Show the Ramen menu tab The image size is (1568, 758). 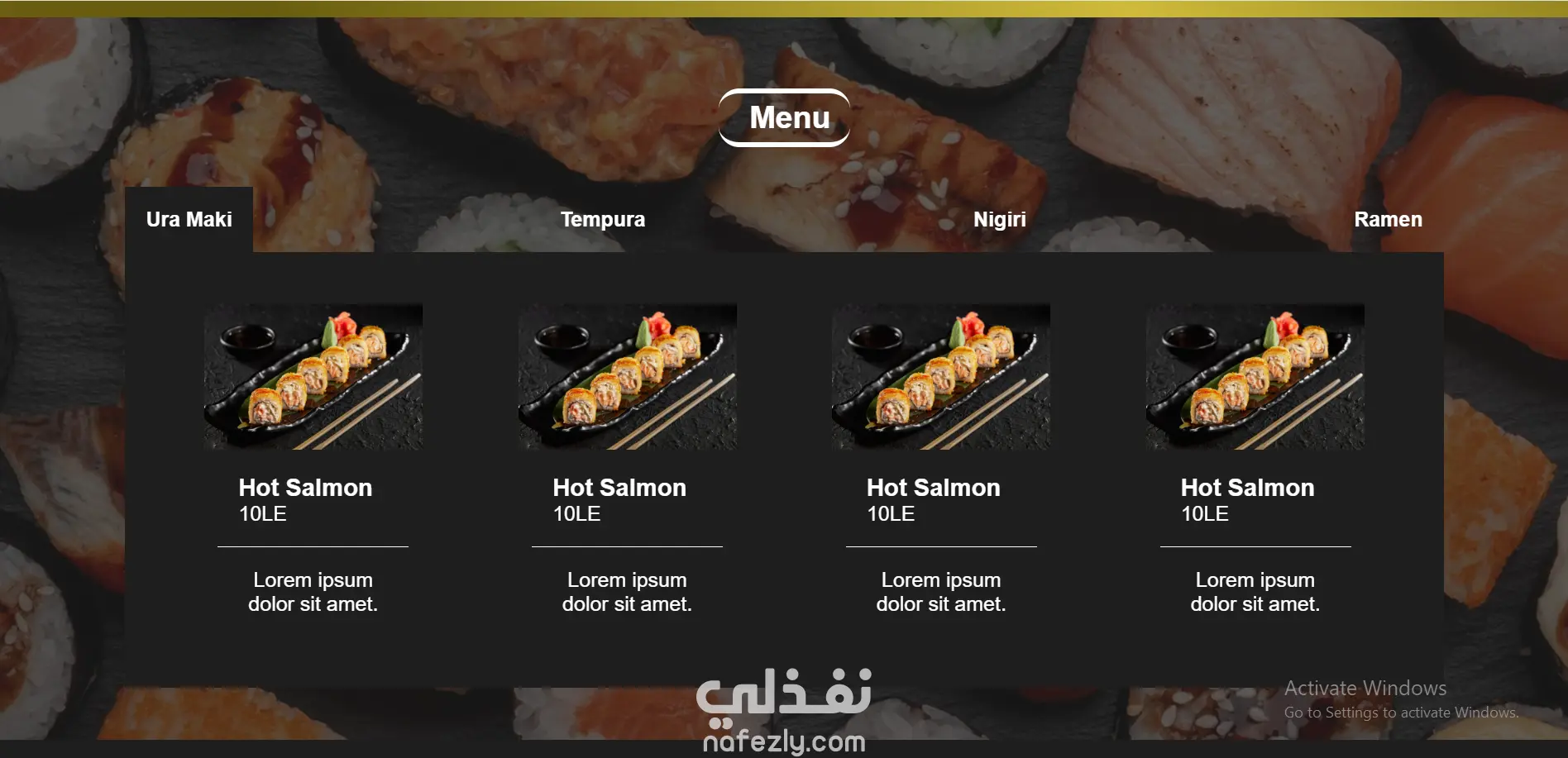click(x=1388, y=219)
